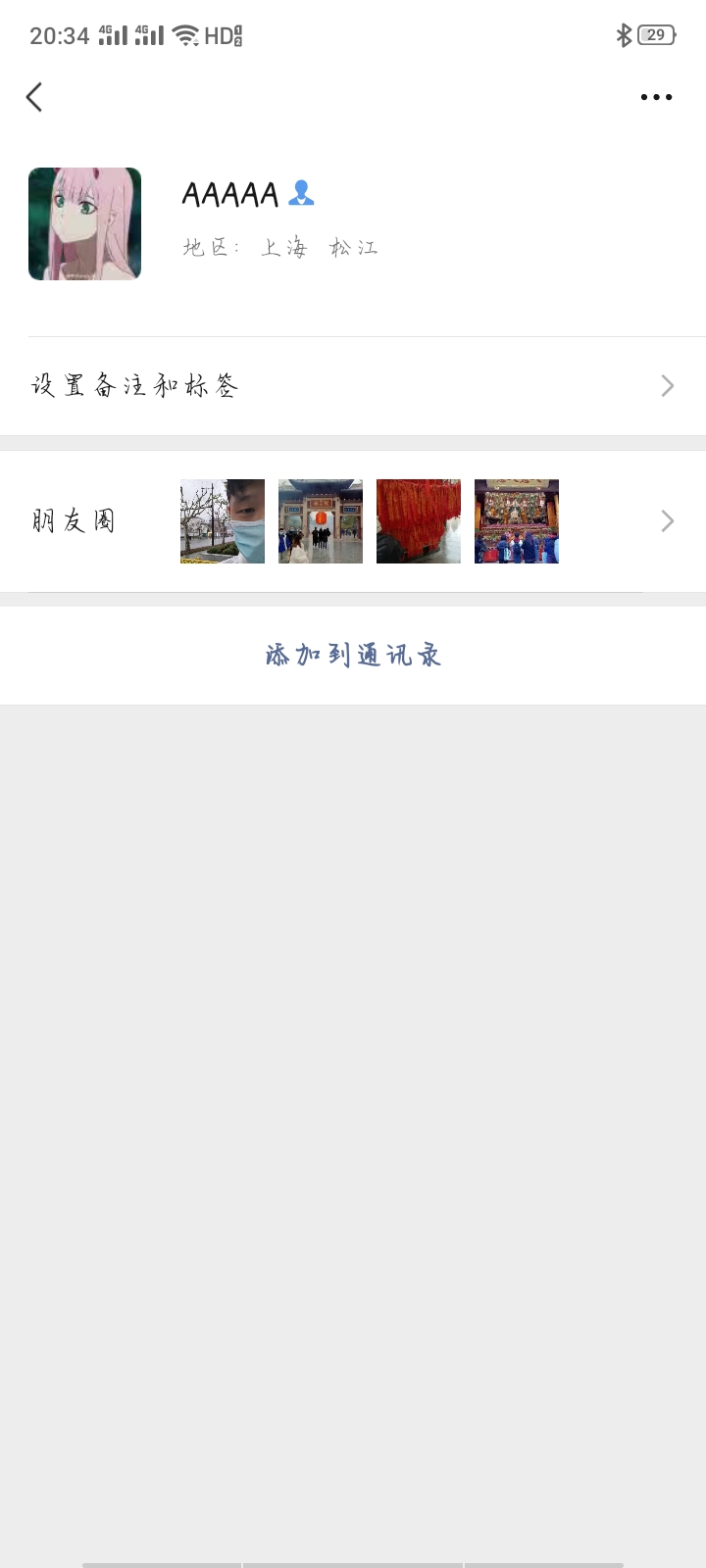Tap the contact name AAAAA

[x=230, y=194]
